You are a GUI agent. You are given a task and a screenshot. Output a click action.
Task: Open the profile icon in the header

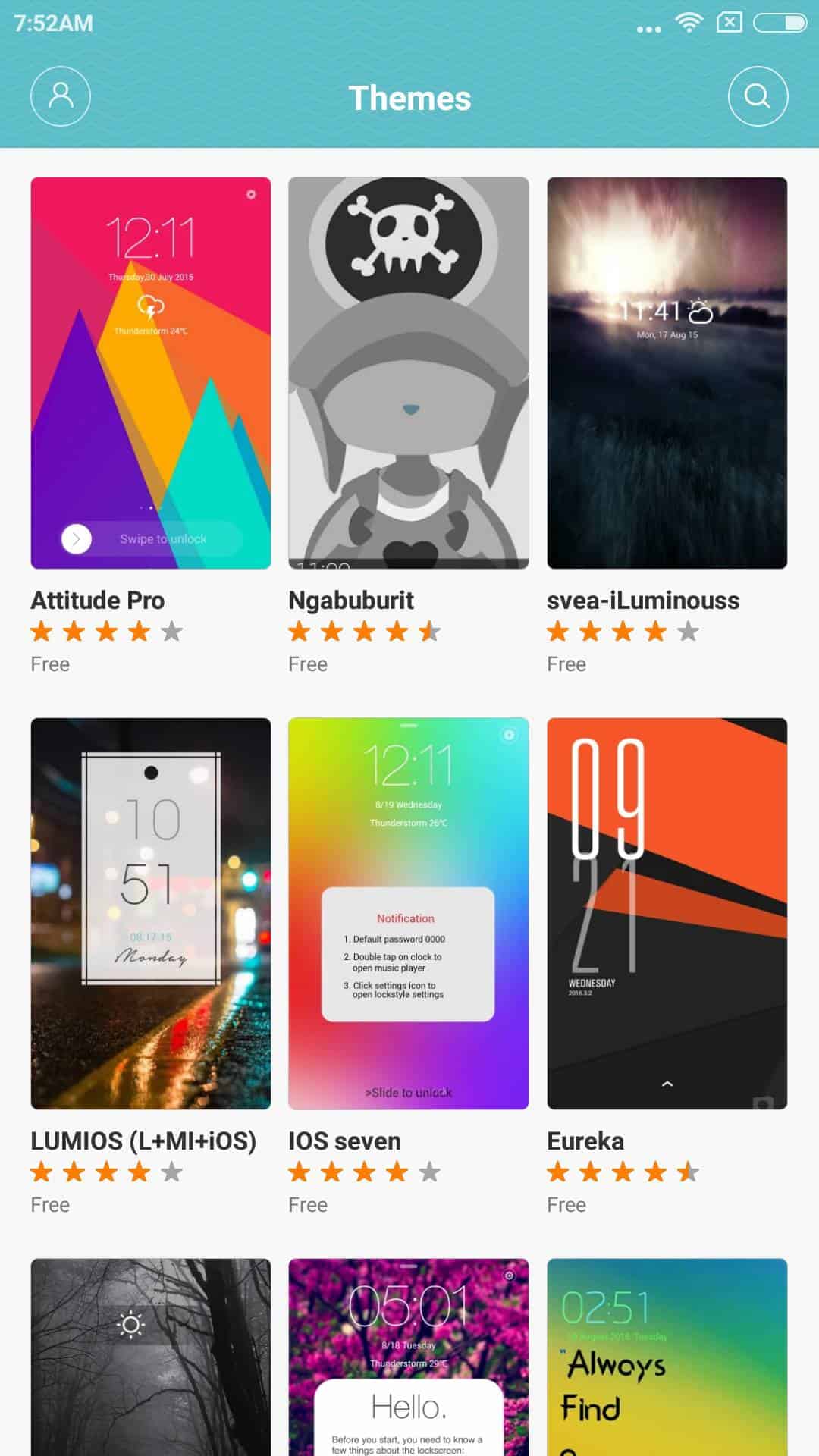61,96
